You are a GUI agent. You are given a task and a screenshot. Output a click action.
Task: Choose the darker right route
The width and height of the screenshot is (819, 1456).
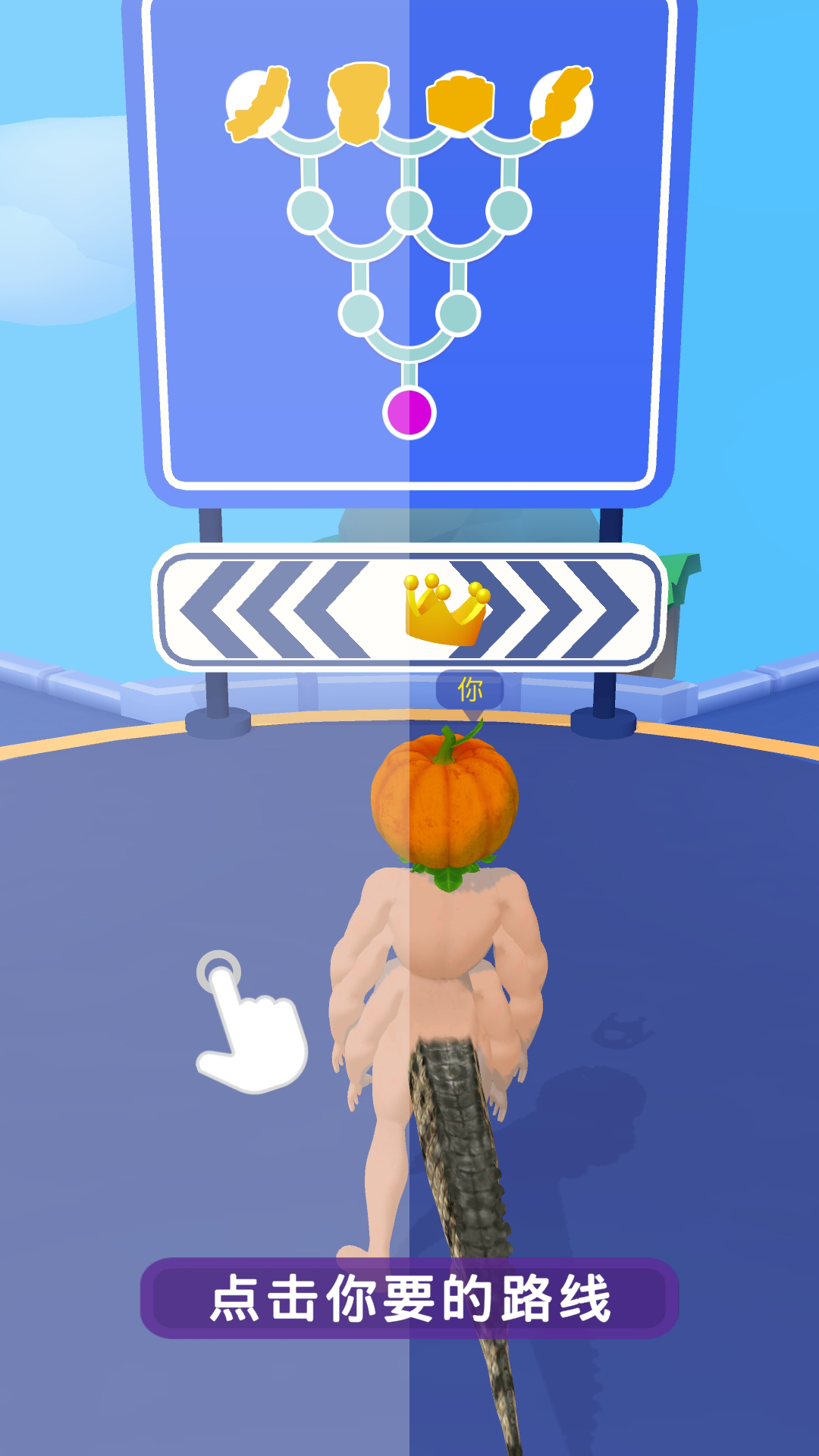(614, 728)
